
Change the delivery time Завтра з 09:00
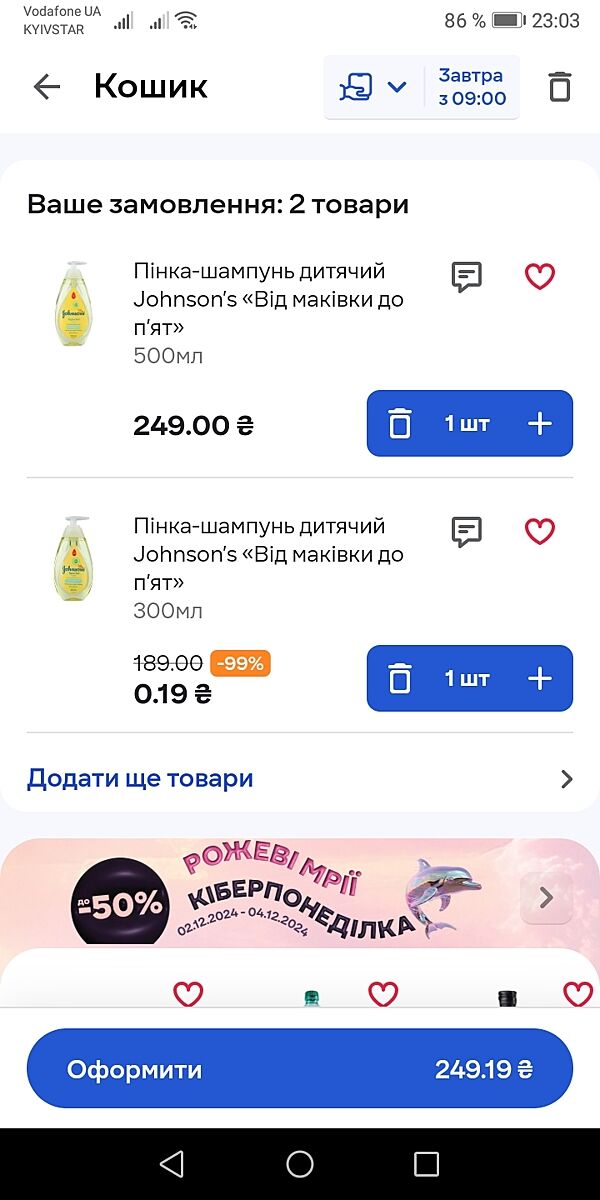tap(472, 87)
